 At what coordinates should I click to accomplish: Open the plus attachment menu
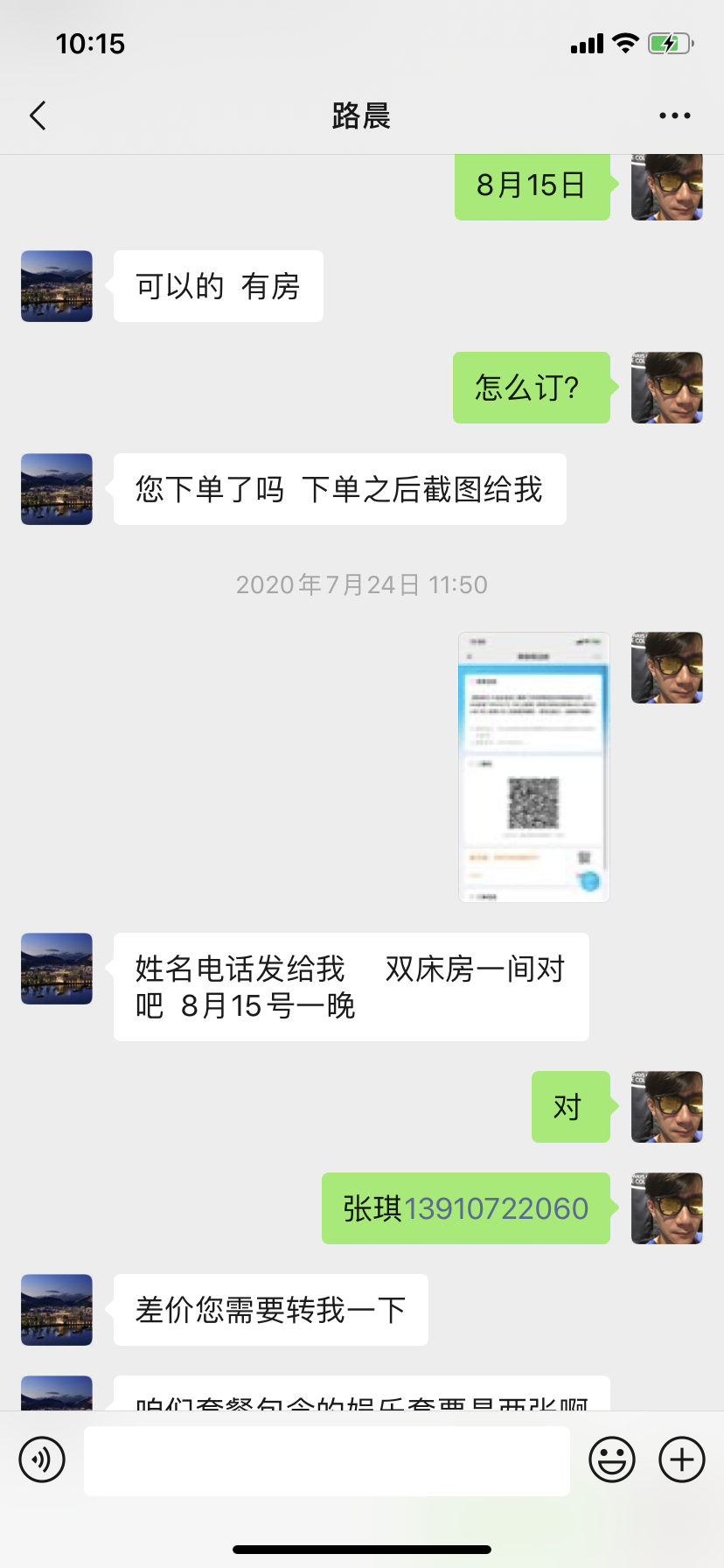(682, 1459)
